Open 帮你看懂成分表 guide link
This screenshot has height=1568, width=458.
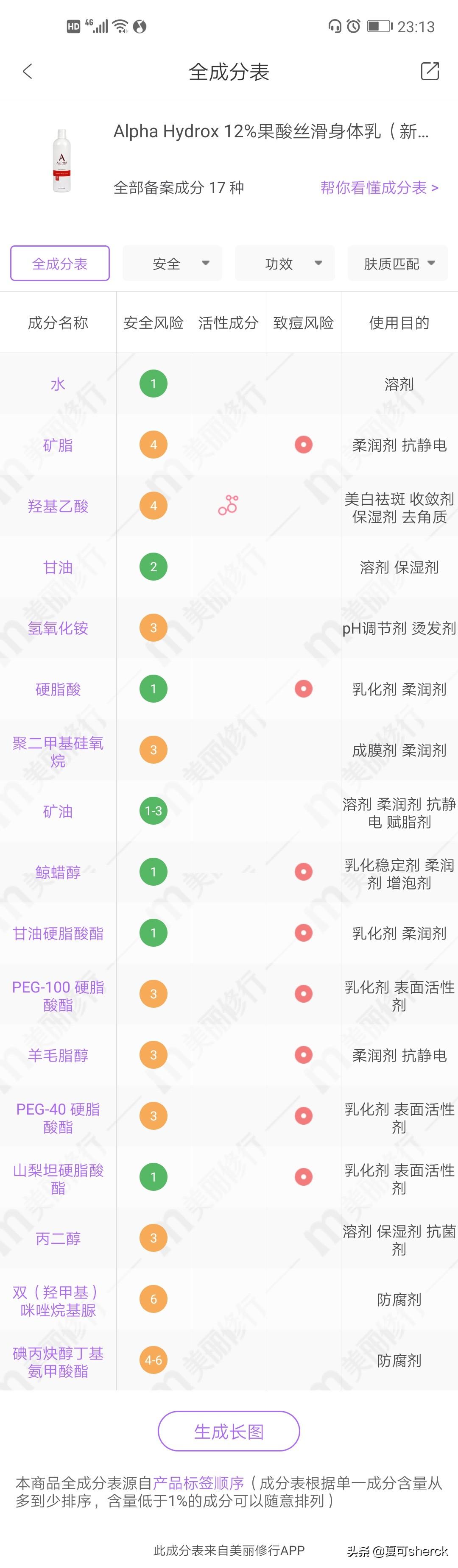379,187
